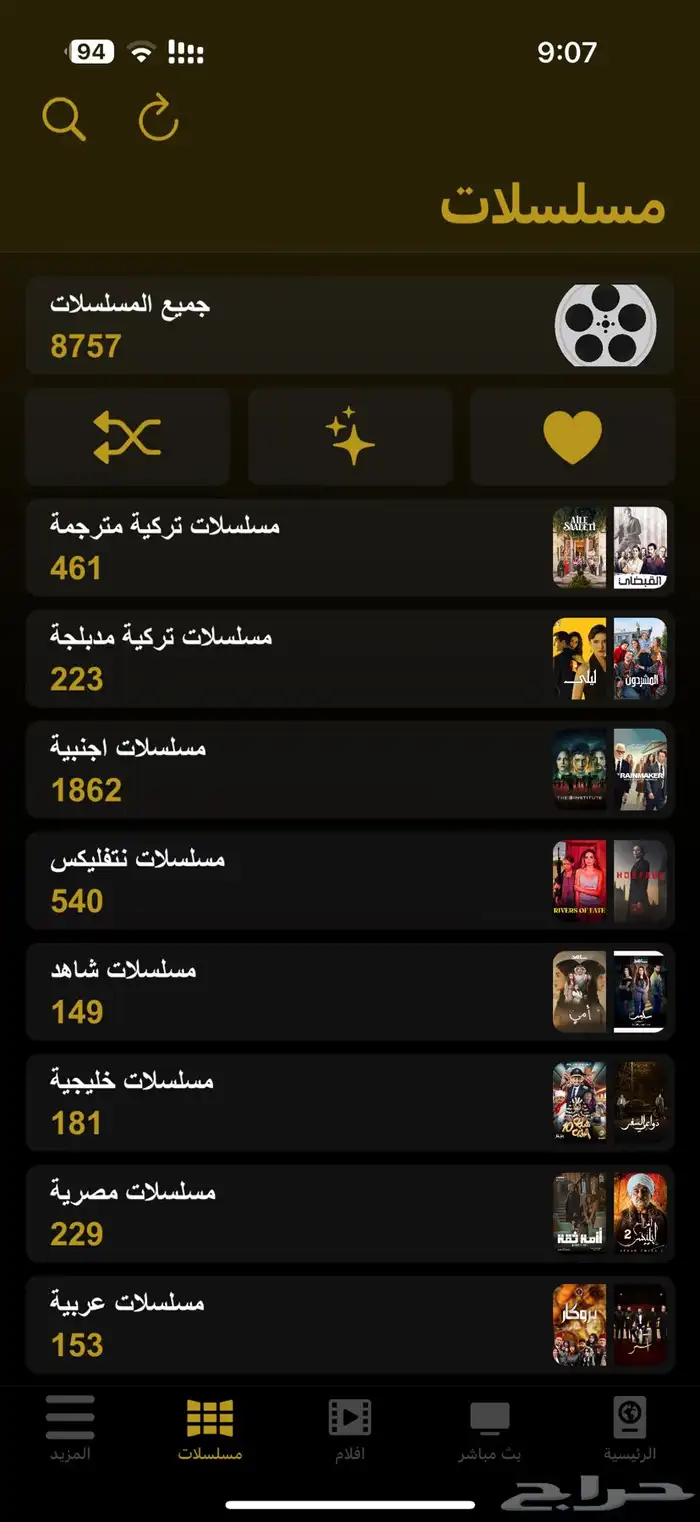The height and width of the screenshot is (1522, 700).
Task: Open مسلسلات تركية مترجمة category
Action: point(350,547)
